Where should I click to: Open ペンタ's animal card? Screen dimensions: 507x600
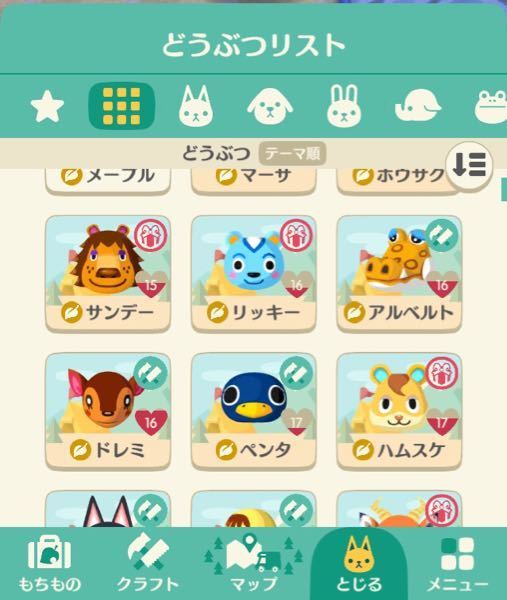(253, 411)
